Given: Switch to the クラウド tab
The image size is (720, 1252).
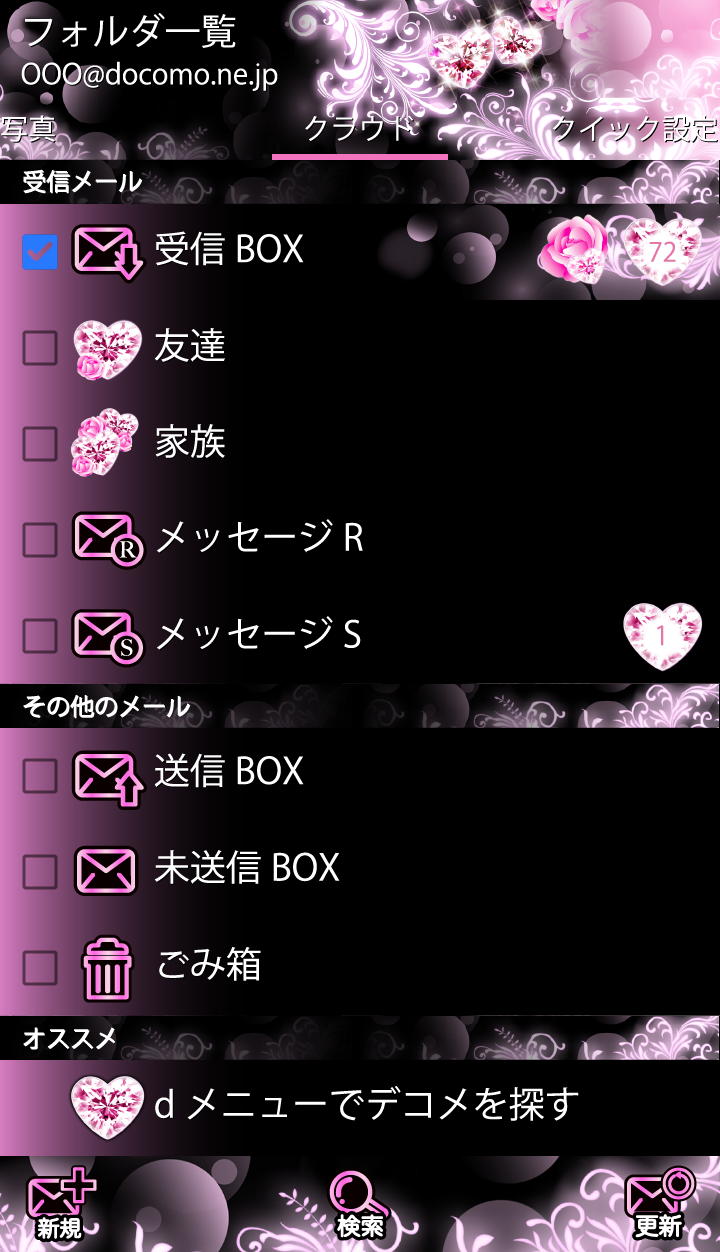Looking at the screenshot, I should (x=359, y=130).
